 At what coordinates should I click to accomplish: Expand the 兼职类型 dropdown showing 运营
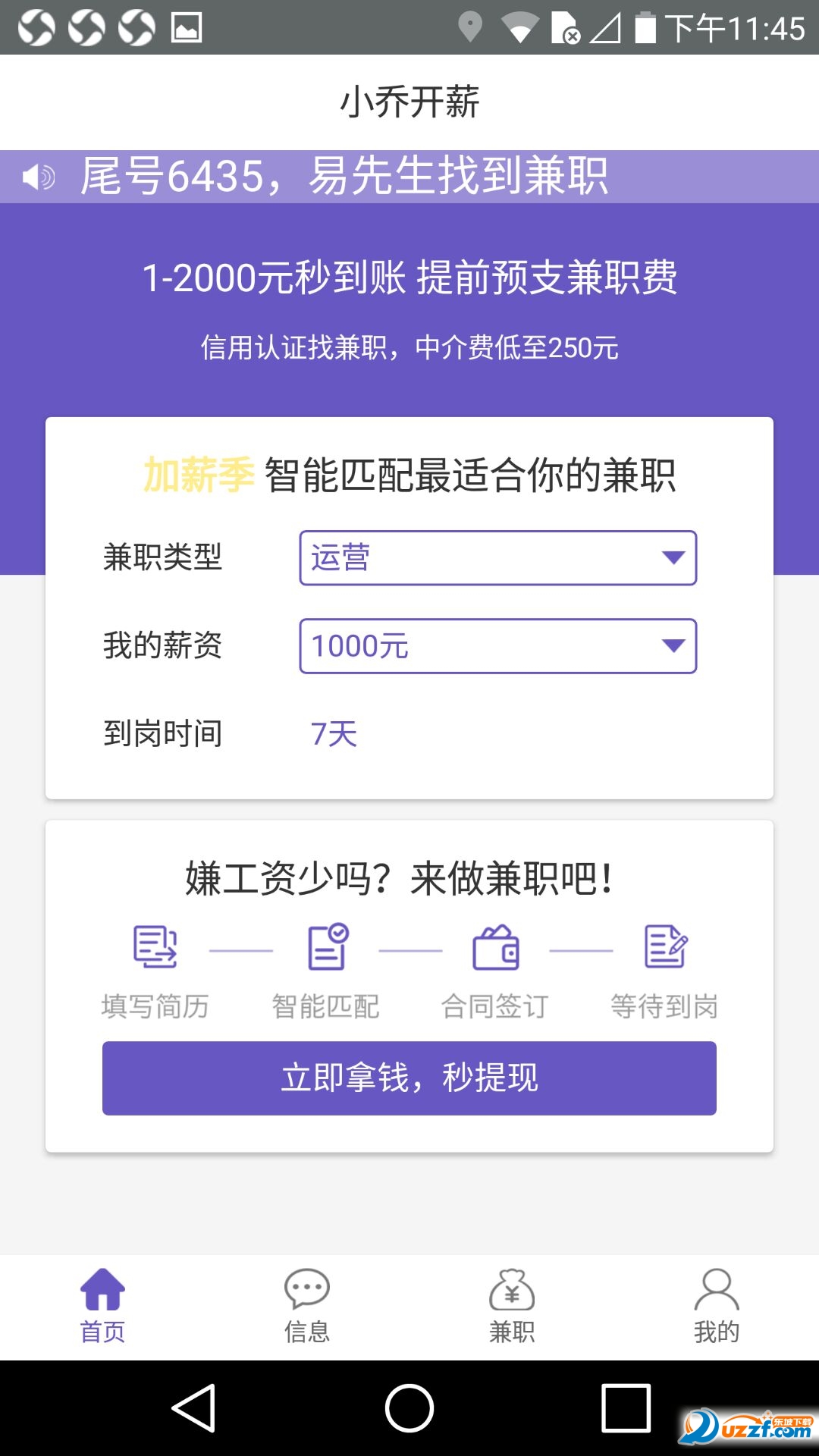click(x=497, y=558)
